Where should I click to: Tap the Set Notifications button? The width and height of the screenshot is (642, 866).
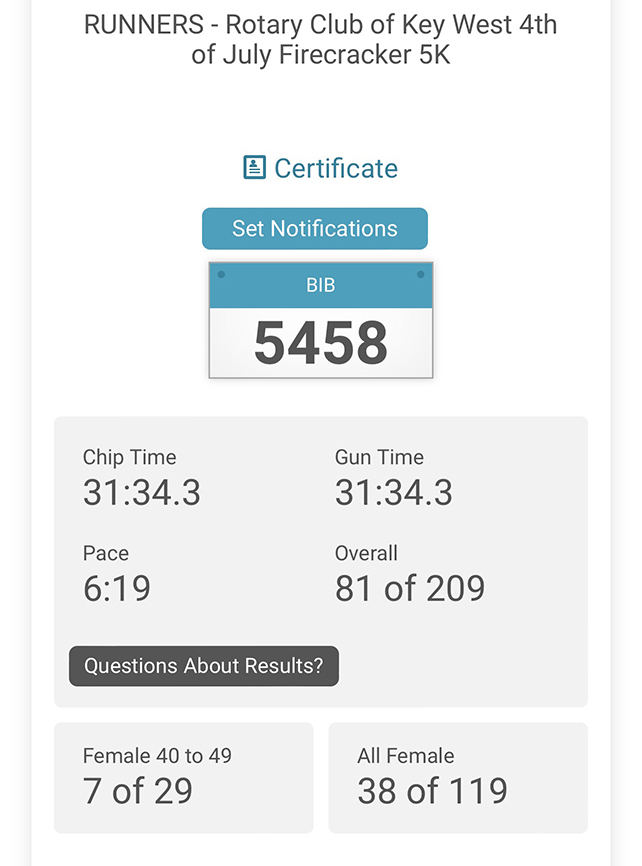[315, 228]
